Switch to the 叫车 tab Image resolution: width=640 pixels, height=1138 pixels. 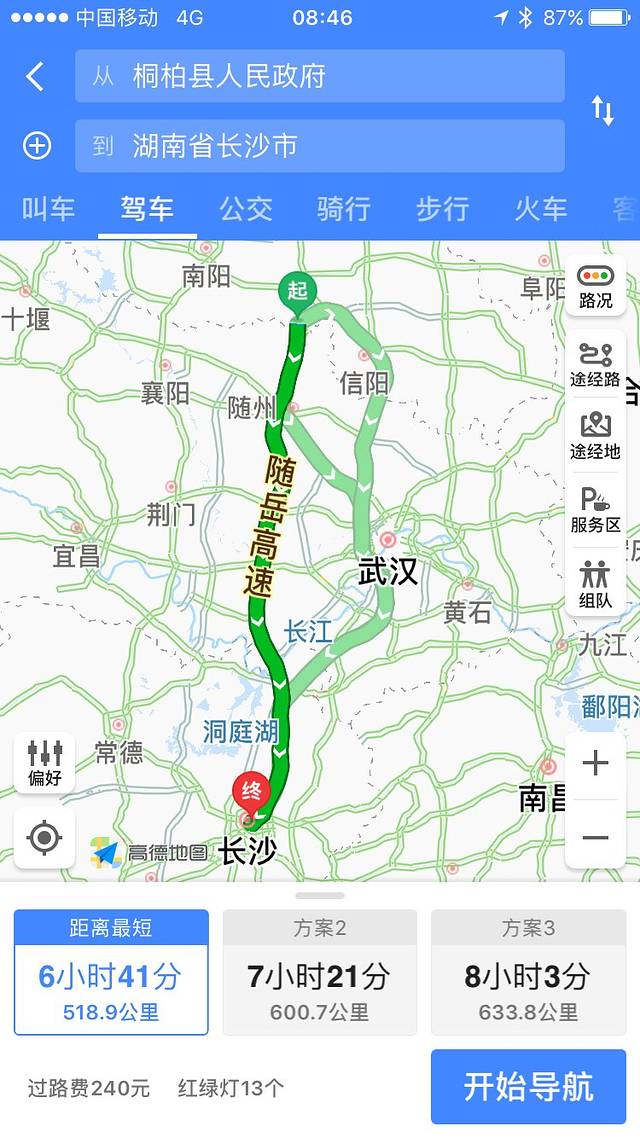click(49, 208)
